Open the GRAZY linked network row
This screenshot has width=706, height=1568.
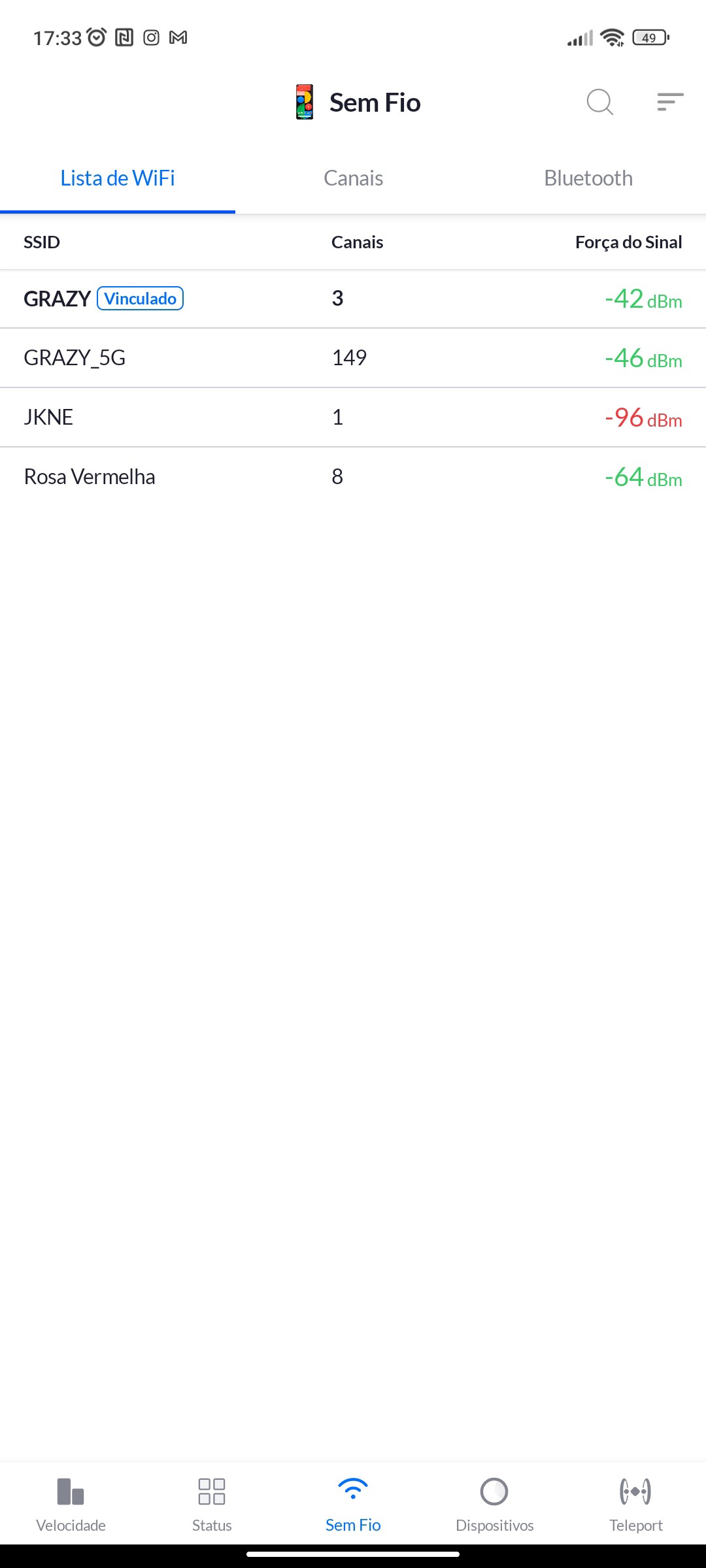(x=353, y=299)
